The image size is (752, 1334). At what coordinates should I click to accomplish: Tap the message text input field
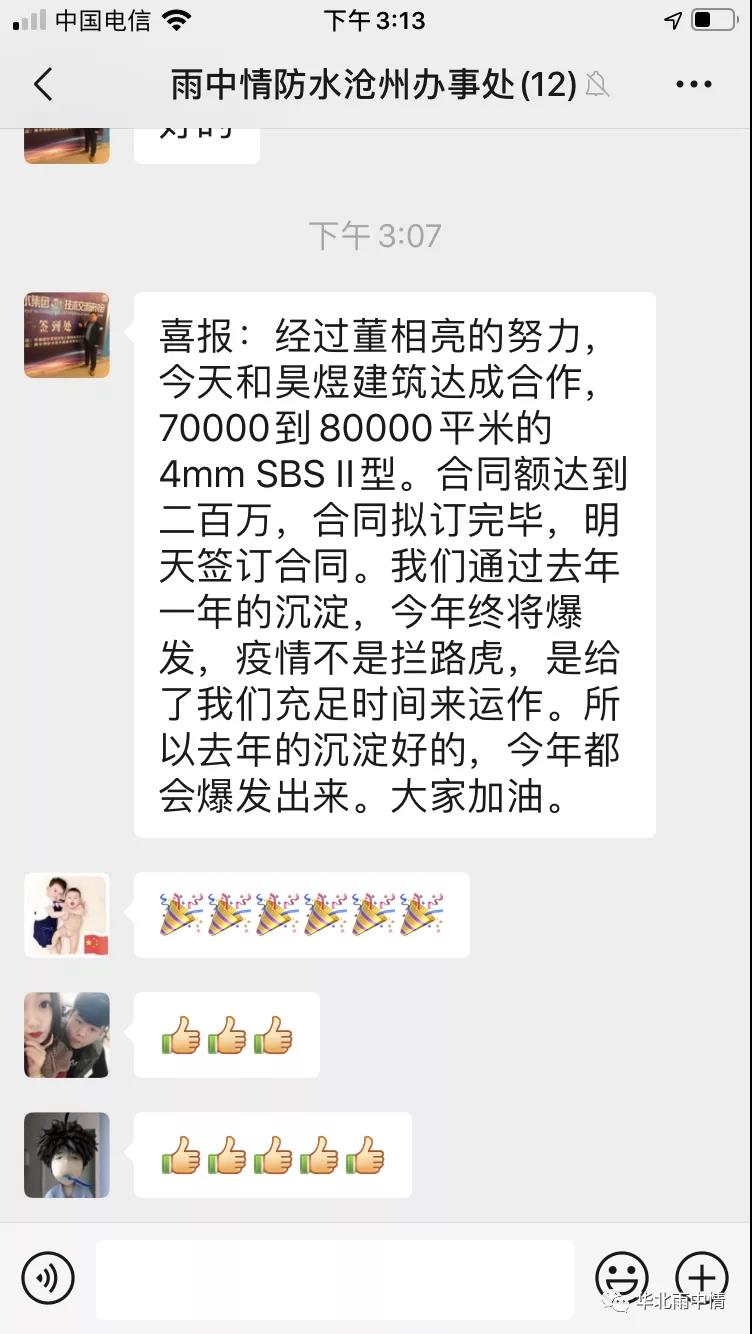334,1279
